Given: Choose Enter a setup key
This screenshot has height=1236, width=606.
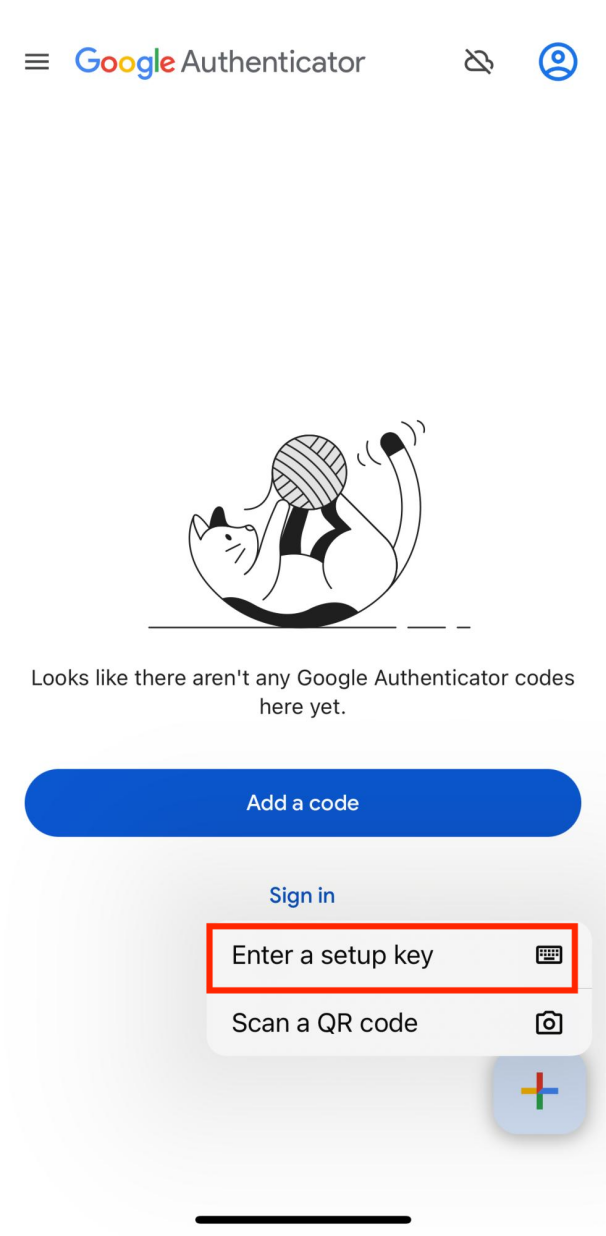Looking at the screenshot, I should [392, 956].
